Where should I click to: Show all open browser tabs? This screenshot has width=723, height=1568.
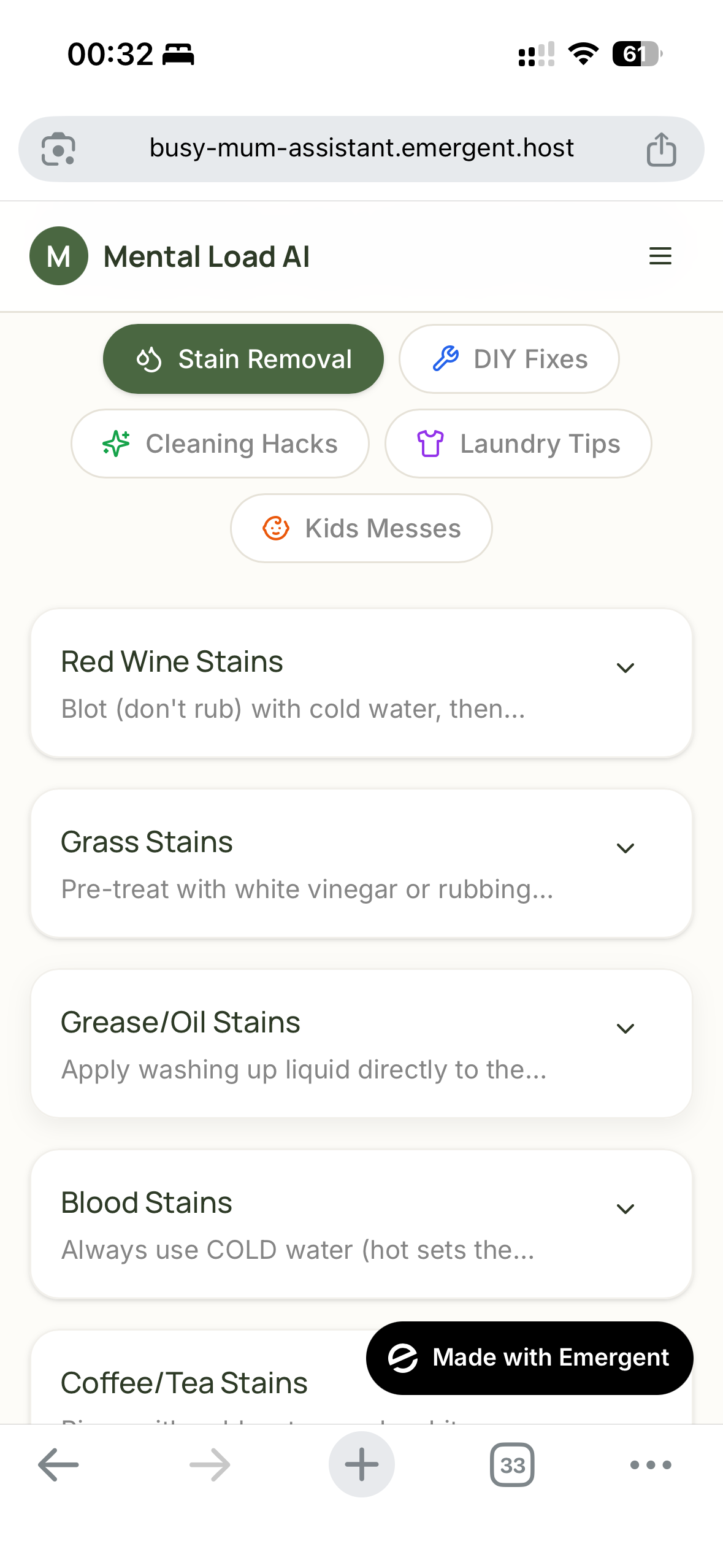512,1466
